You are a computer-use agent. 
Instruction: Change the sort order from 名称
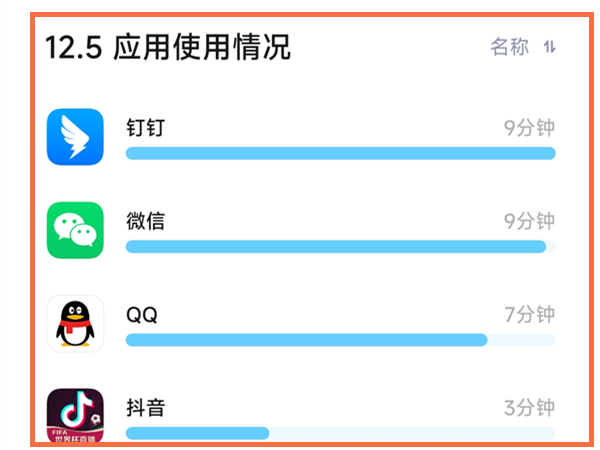522,47
